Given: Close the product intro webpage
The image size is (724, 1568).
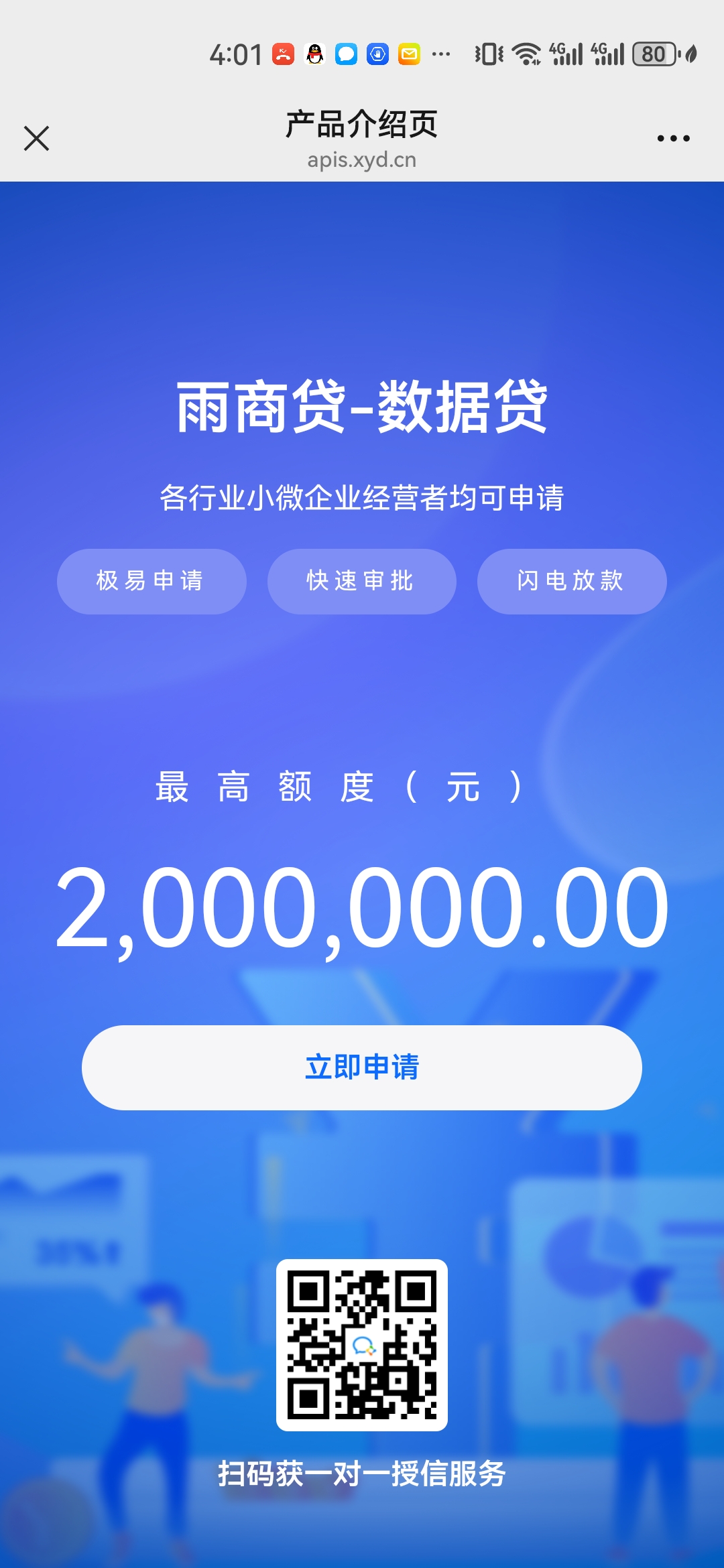Looking at the screenshot, I should (36, 139).
